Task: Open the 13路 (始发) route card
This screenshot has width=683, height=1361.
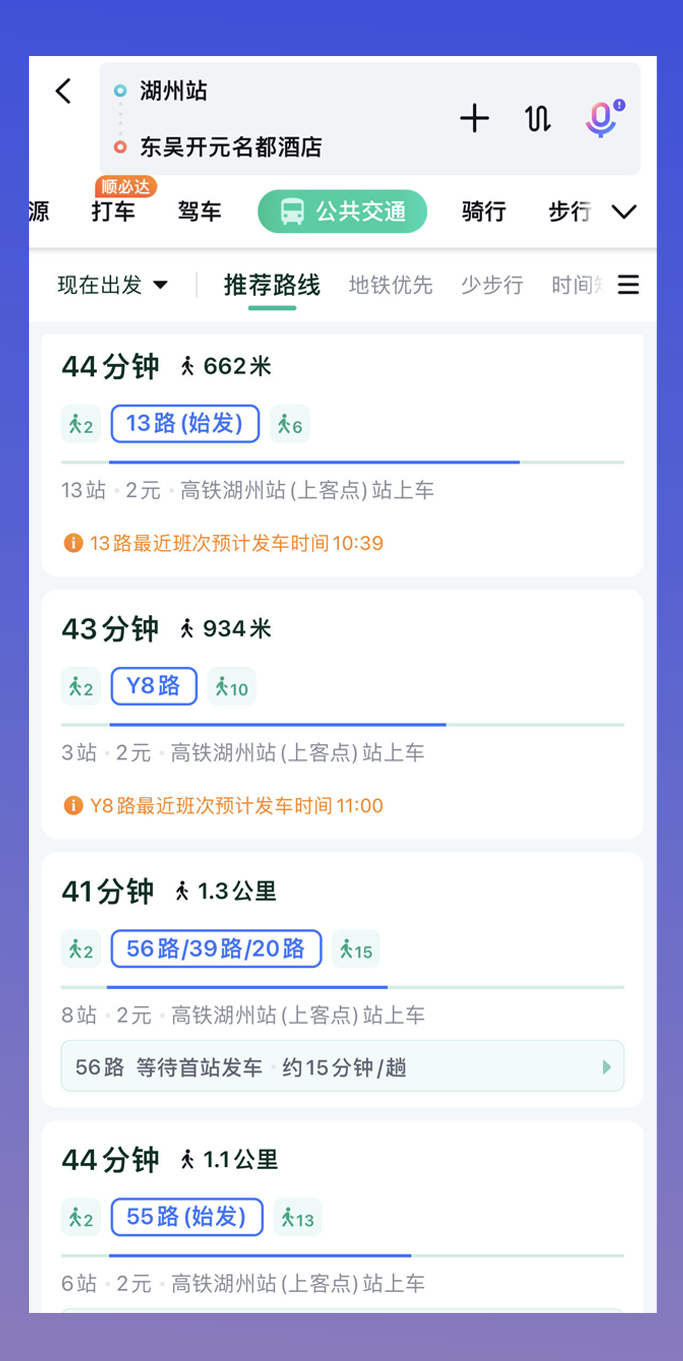Action: pyautogui.click(x=342, y=456)
